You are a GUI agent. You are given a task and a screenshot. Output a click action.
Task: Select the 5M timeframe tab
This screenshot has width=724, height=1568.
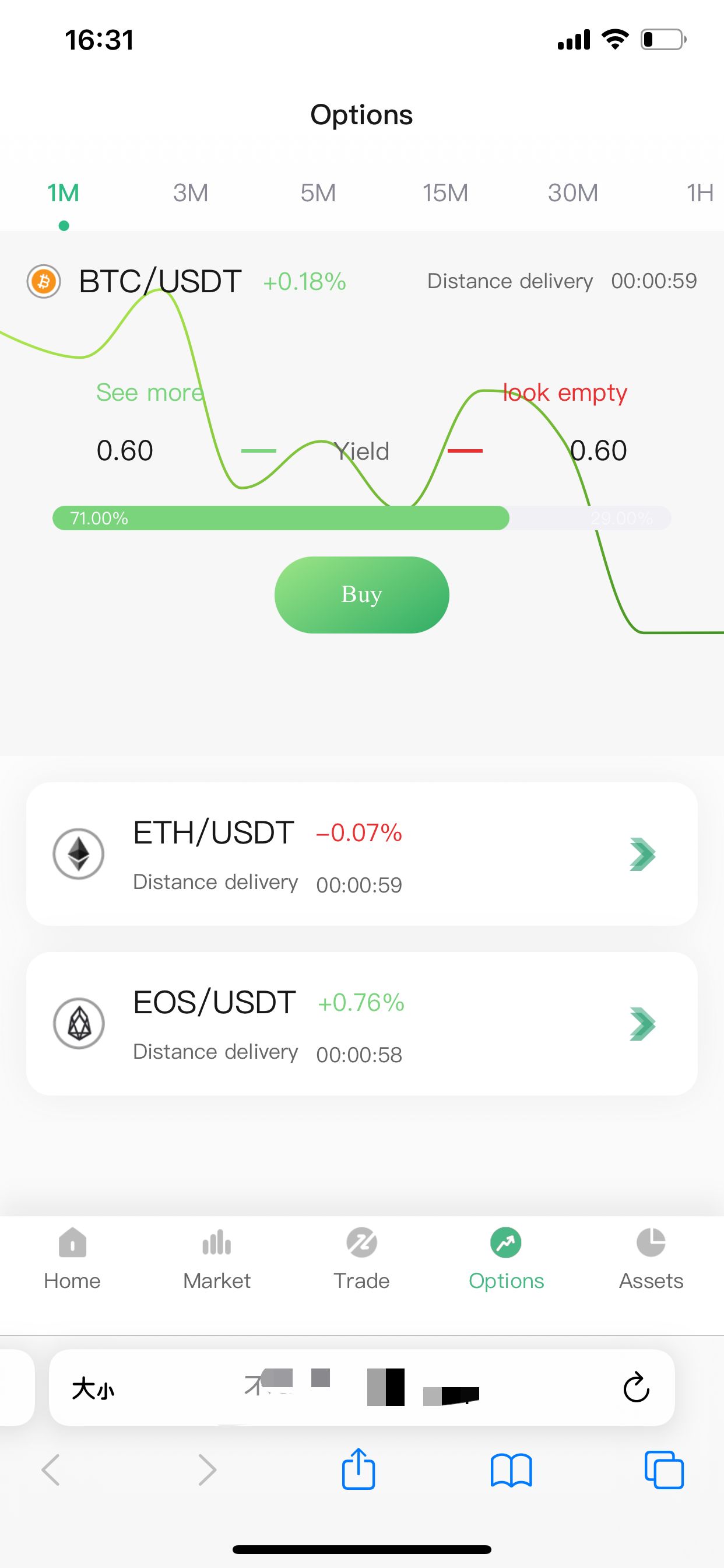point(318,193)
